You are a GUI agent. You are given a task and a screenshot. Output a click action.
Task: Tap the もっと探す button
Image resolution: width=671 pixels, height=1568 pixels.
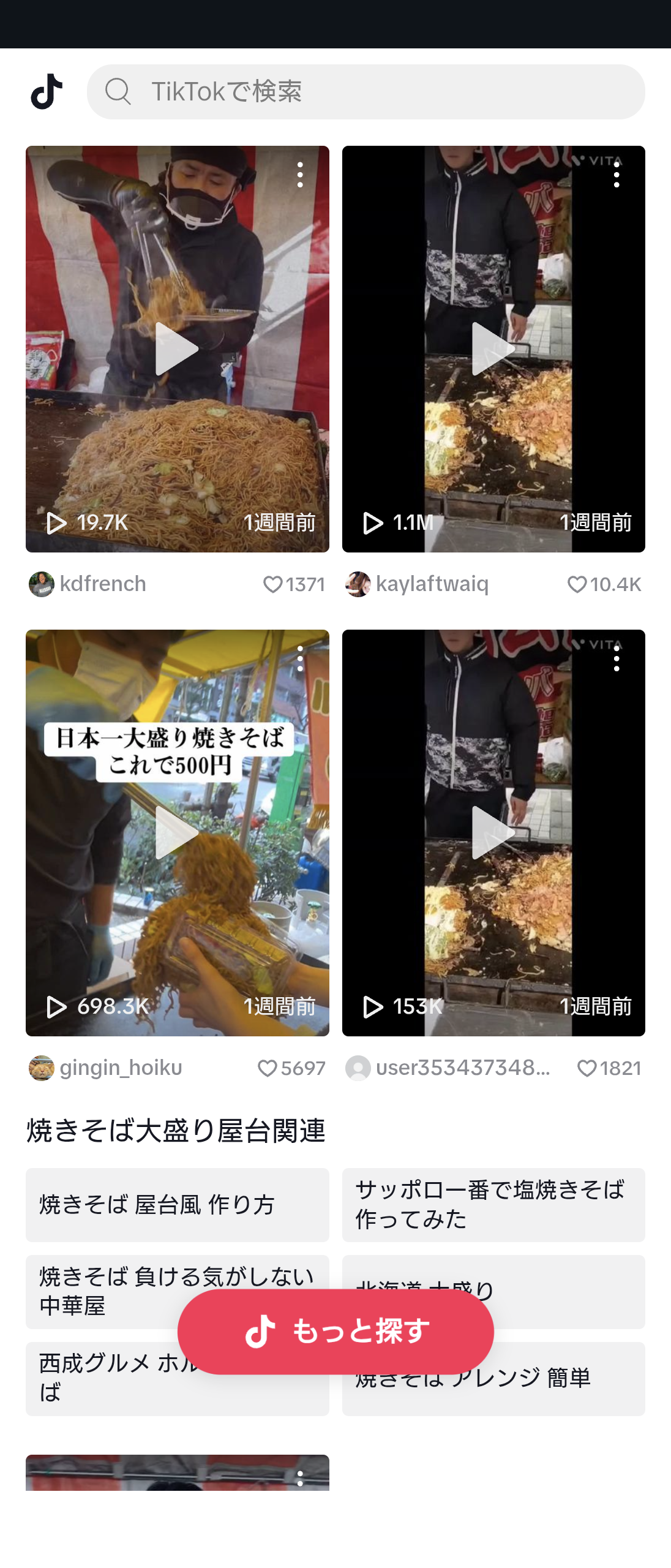coord(335,1332)
